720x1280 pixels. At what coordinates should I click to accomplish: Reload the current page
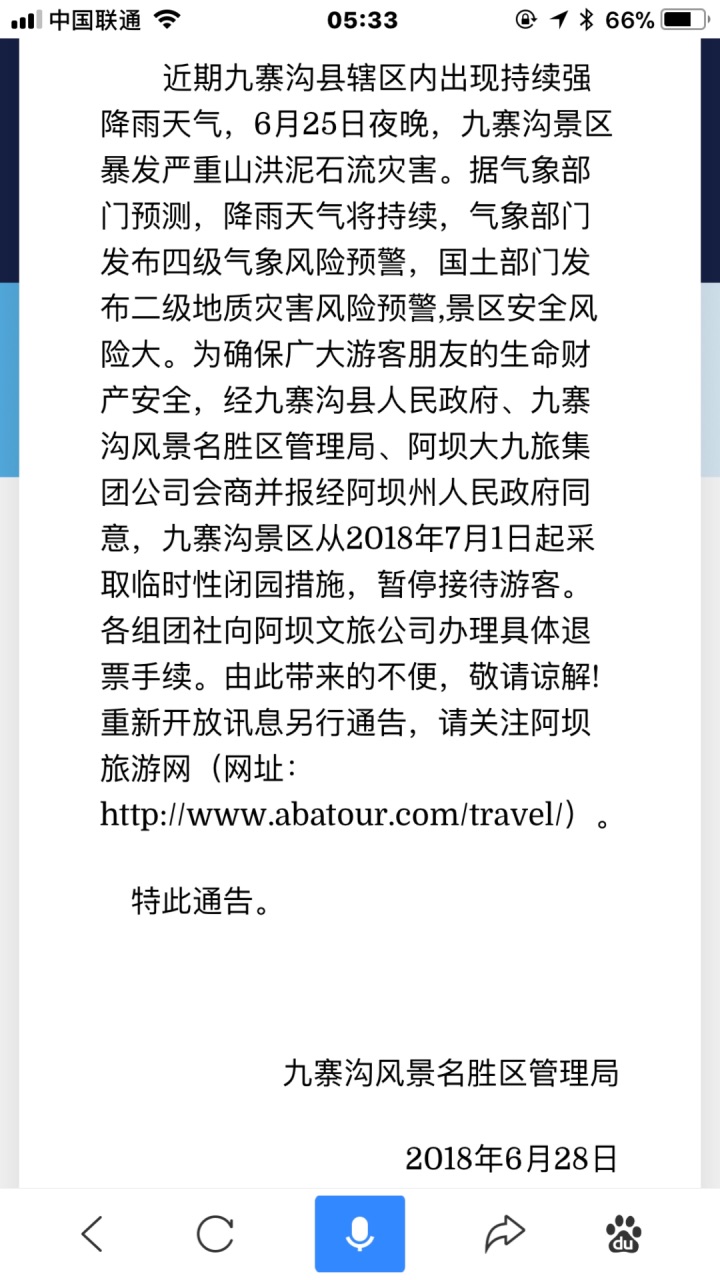coord(215,1234)
